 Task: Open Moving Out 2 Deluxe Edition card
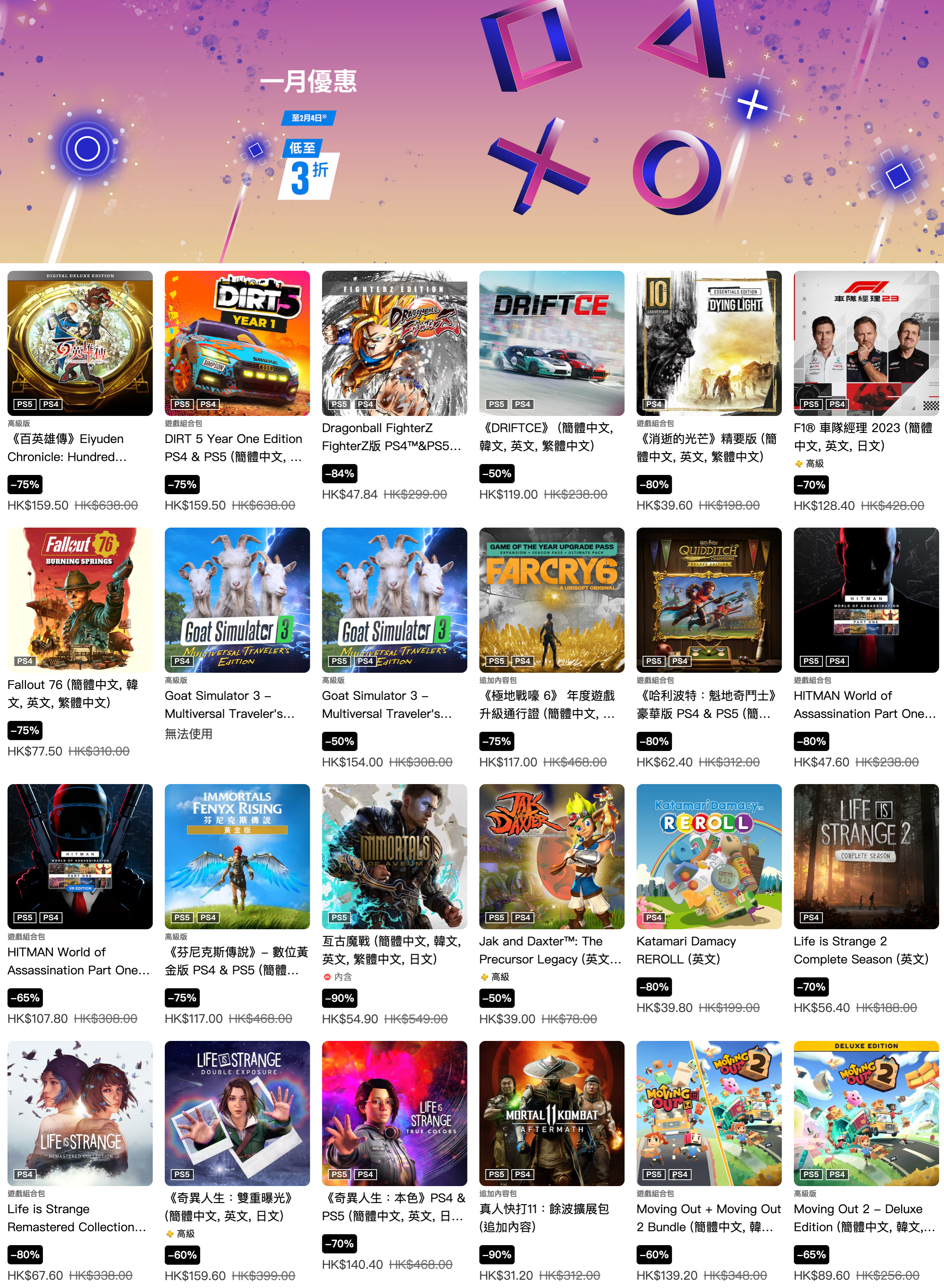pos(866,1113)
